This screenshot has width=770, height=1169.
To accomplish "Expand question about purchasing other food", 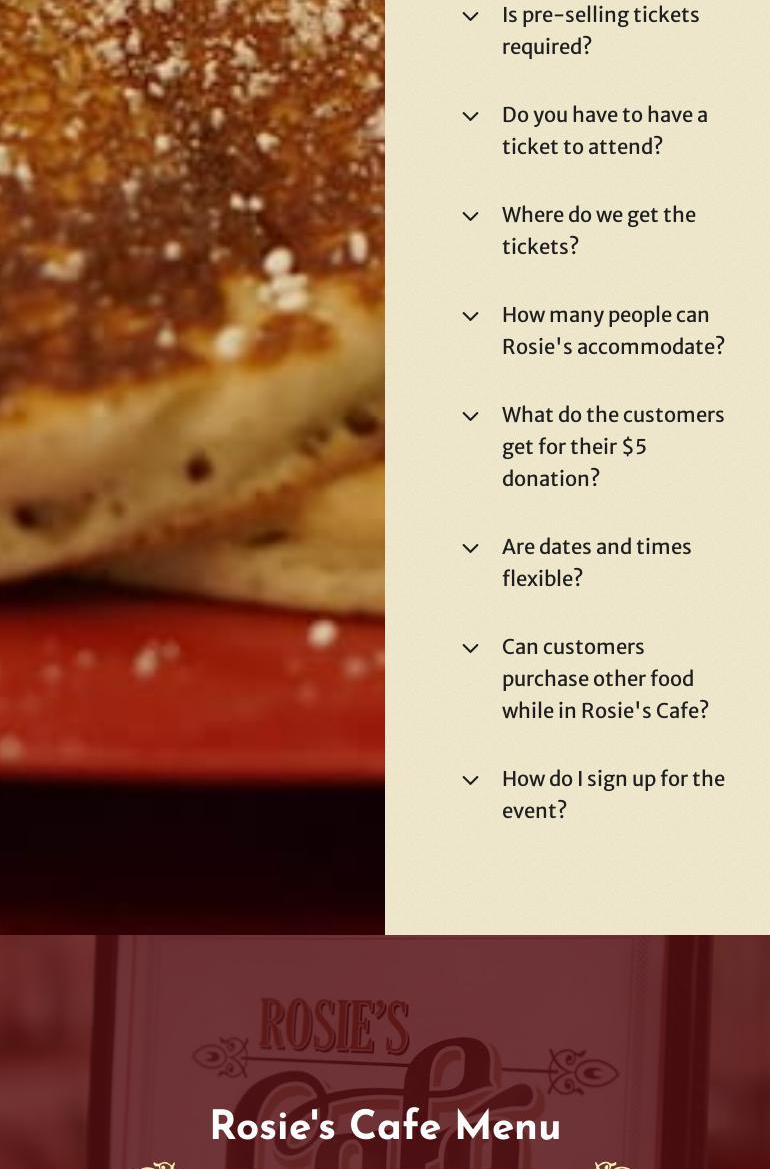I will click(x=604, y=679).
